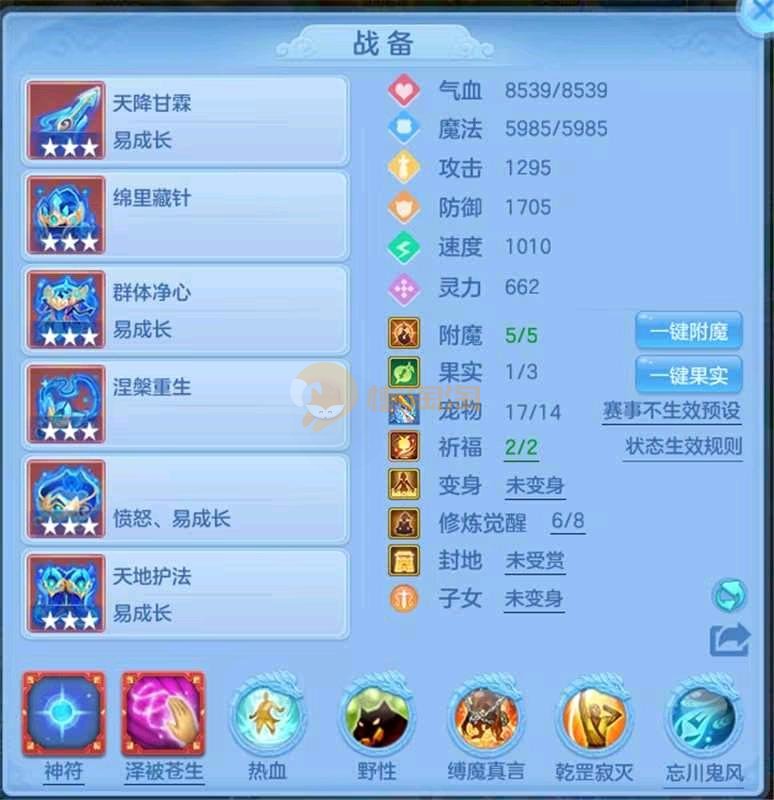Select the 群体净心 skill card
The image size is (774, 800).
186,309
